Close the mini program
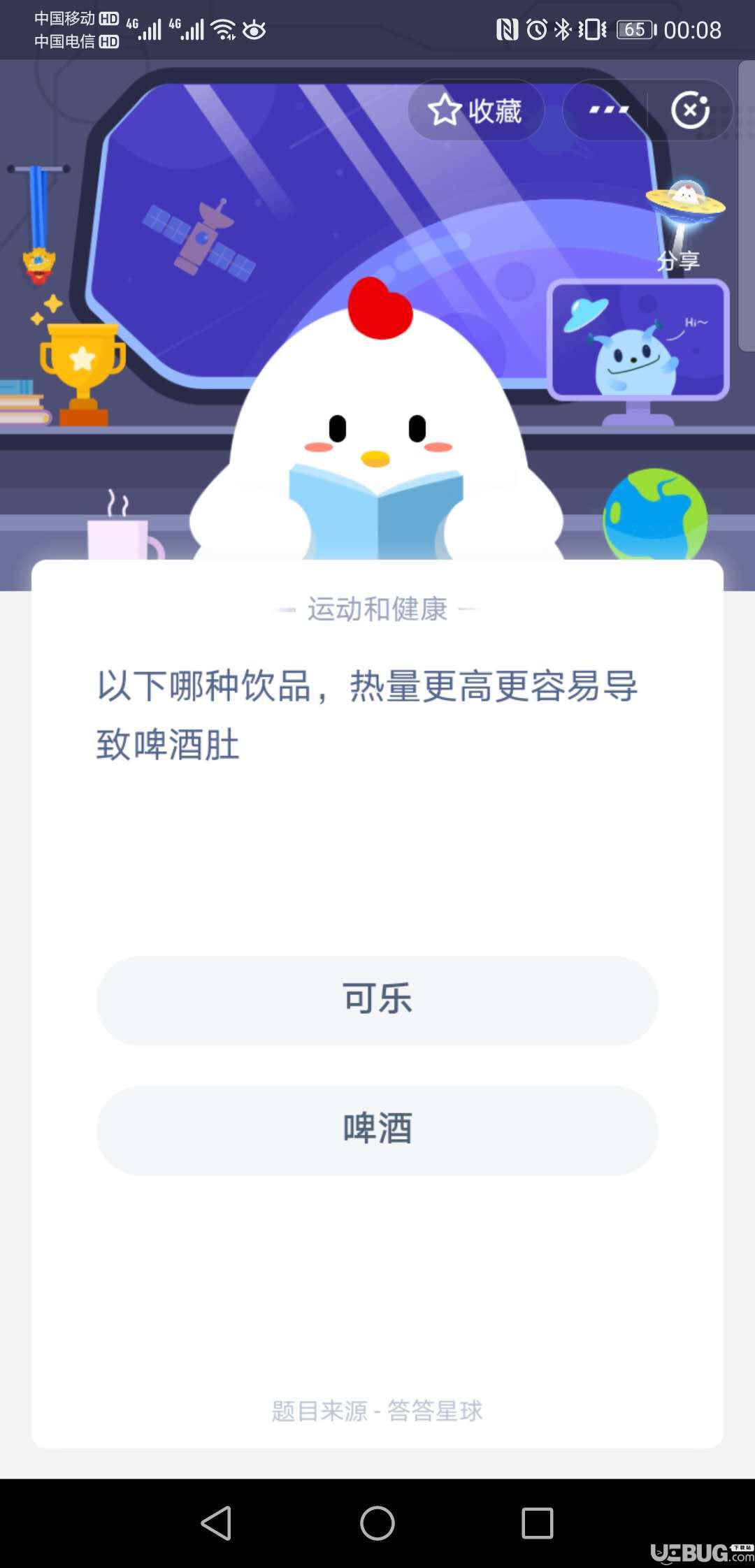The width and height of the screenshot is (755, 1568). pyautogui.click(x=690, y=110)
